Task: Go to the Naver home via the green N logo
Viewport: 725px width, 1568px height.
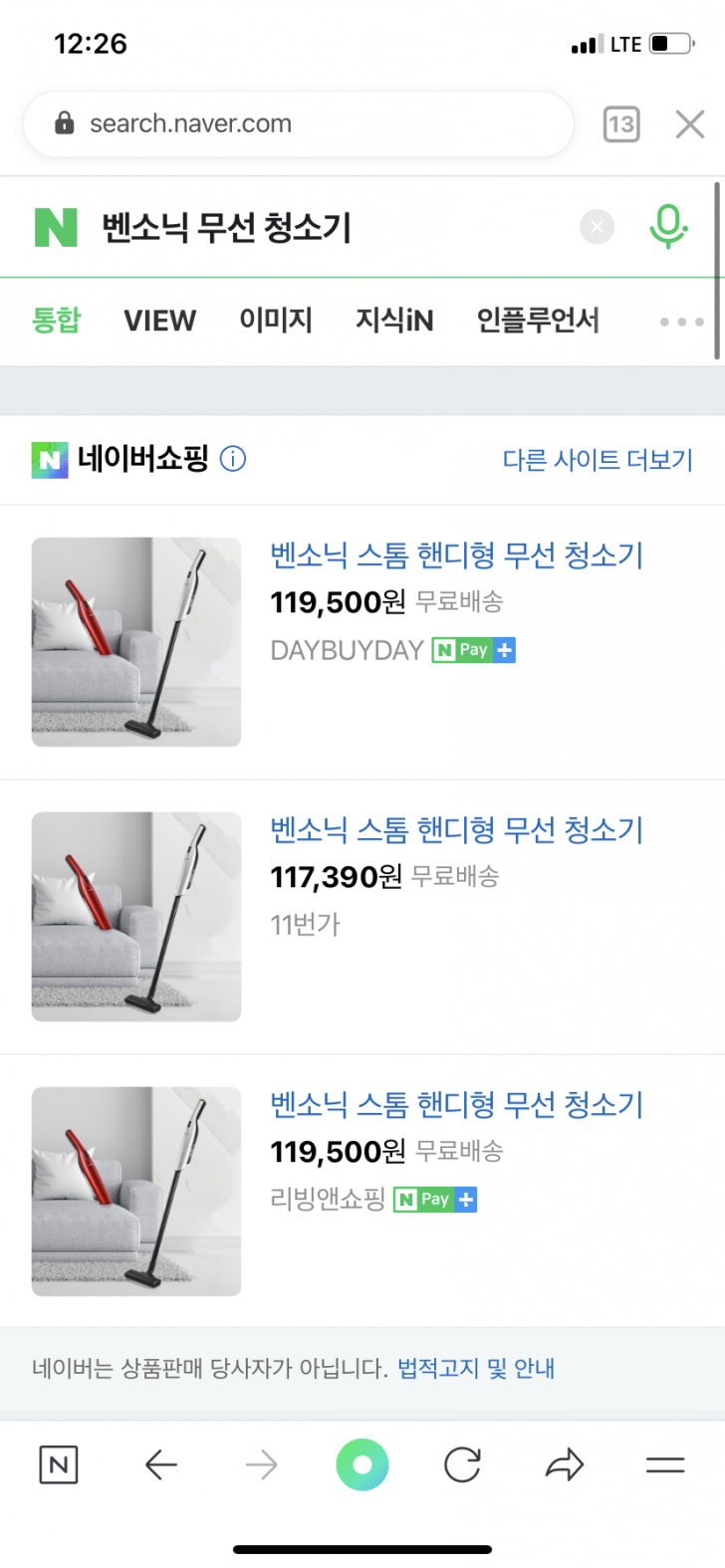Action: point(56,228)
